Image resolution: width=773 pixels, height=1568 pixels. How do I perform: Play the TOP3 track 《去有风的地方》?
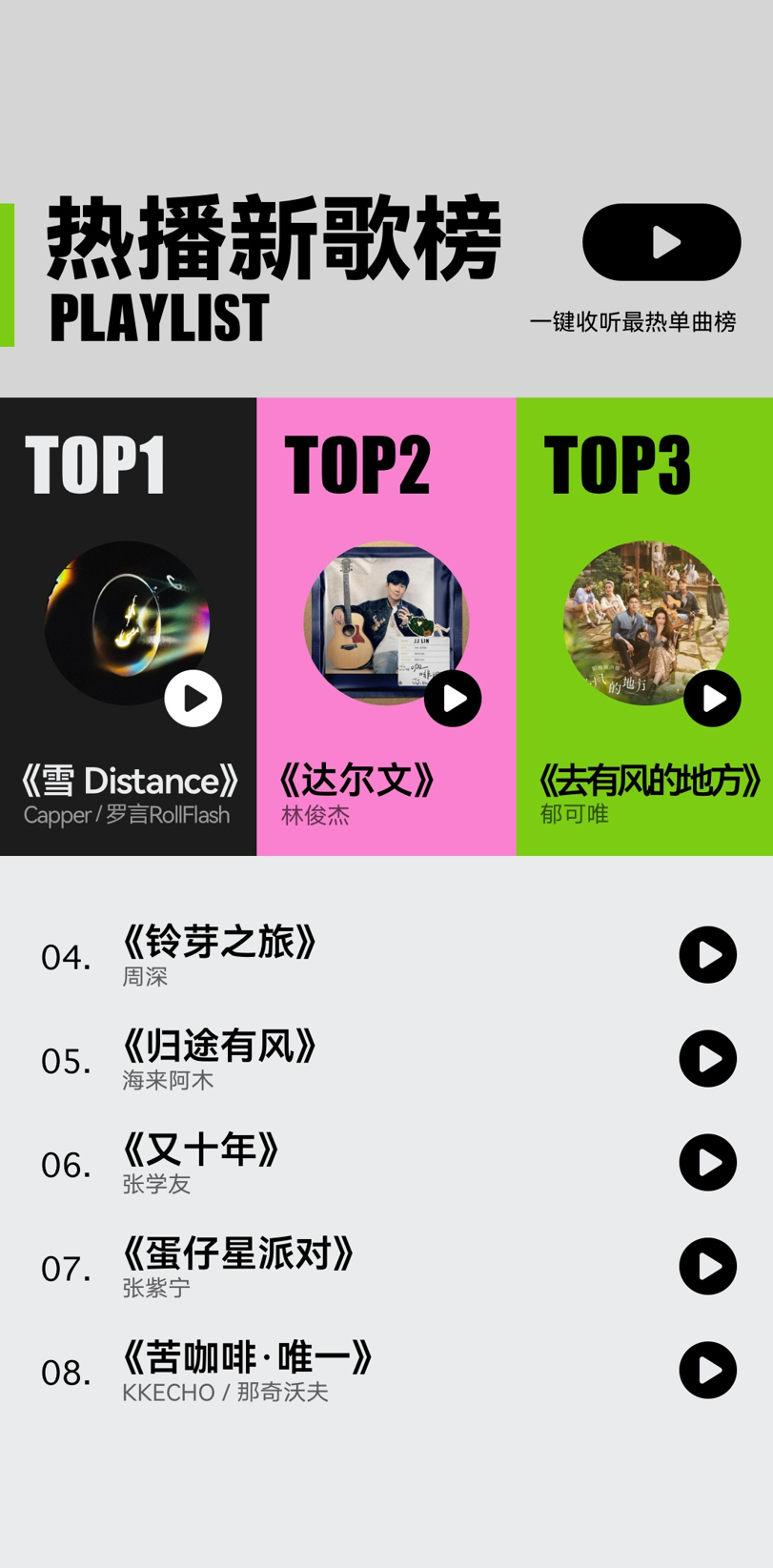[712, 699]
